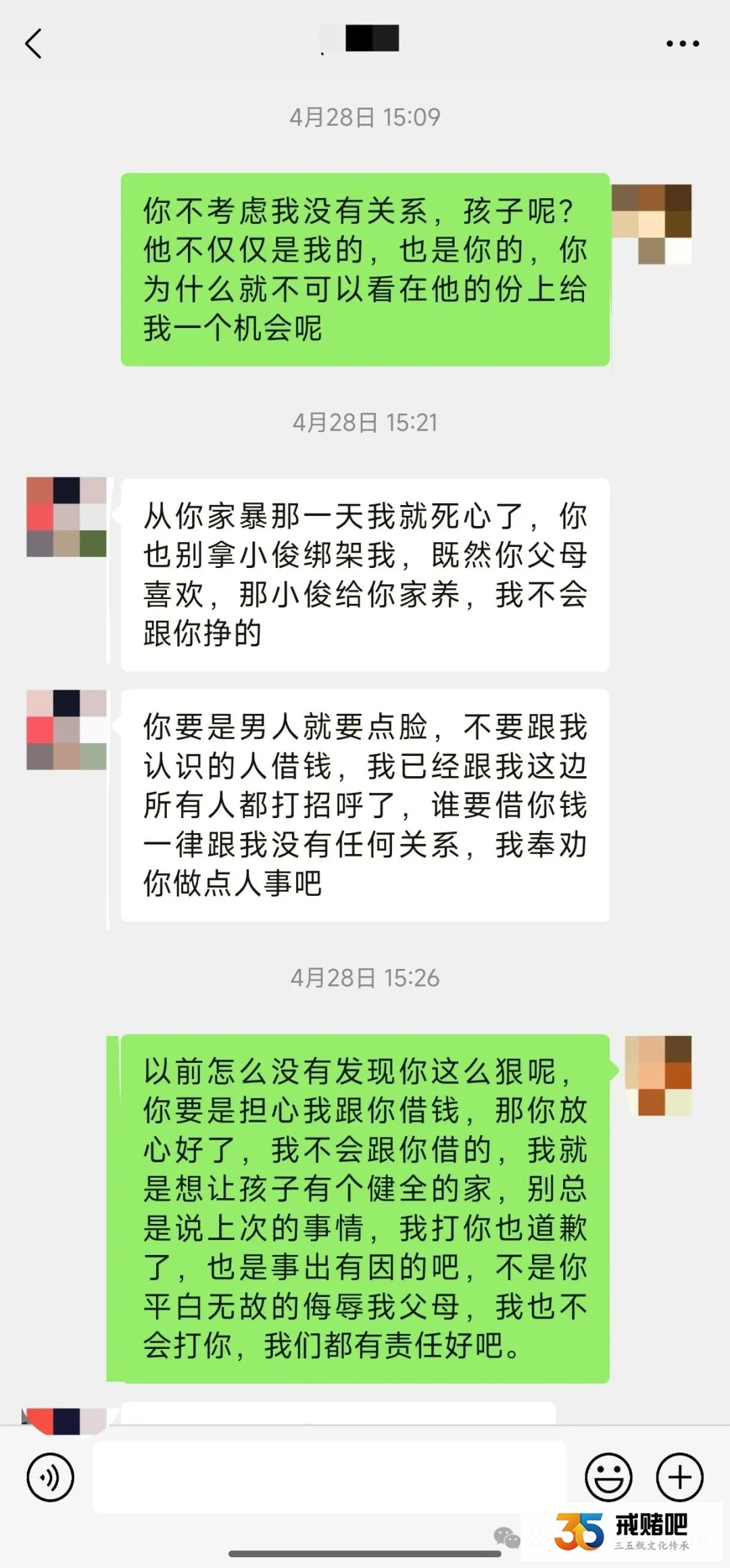
Task: Open own avatar beside 孩子呢 message
Action: tap(652, 223)
